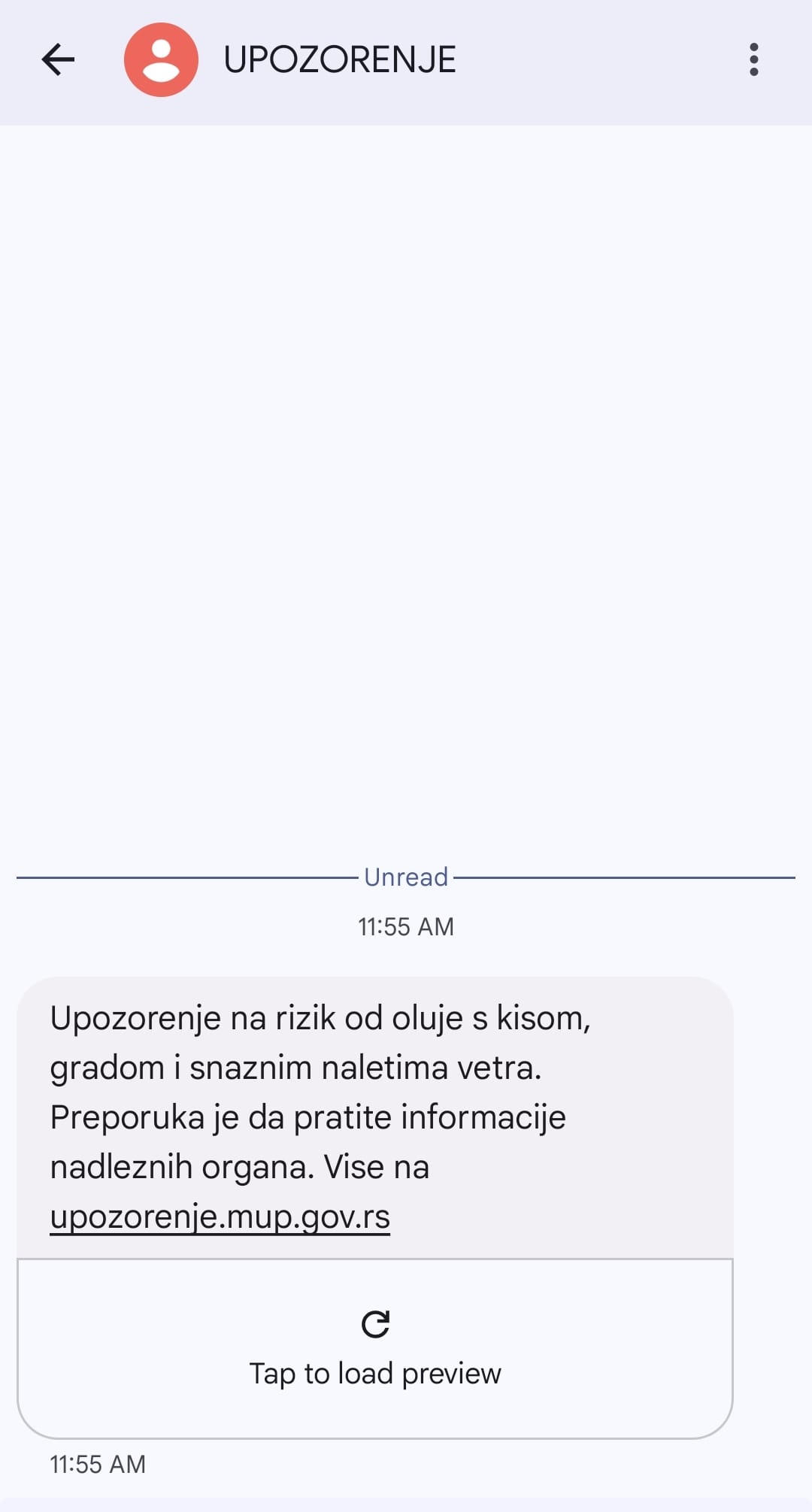Open the upozorenje.mup.gov.rs link
This screenshot has height=1512, width=812.
(220, 1217)
